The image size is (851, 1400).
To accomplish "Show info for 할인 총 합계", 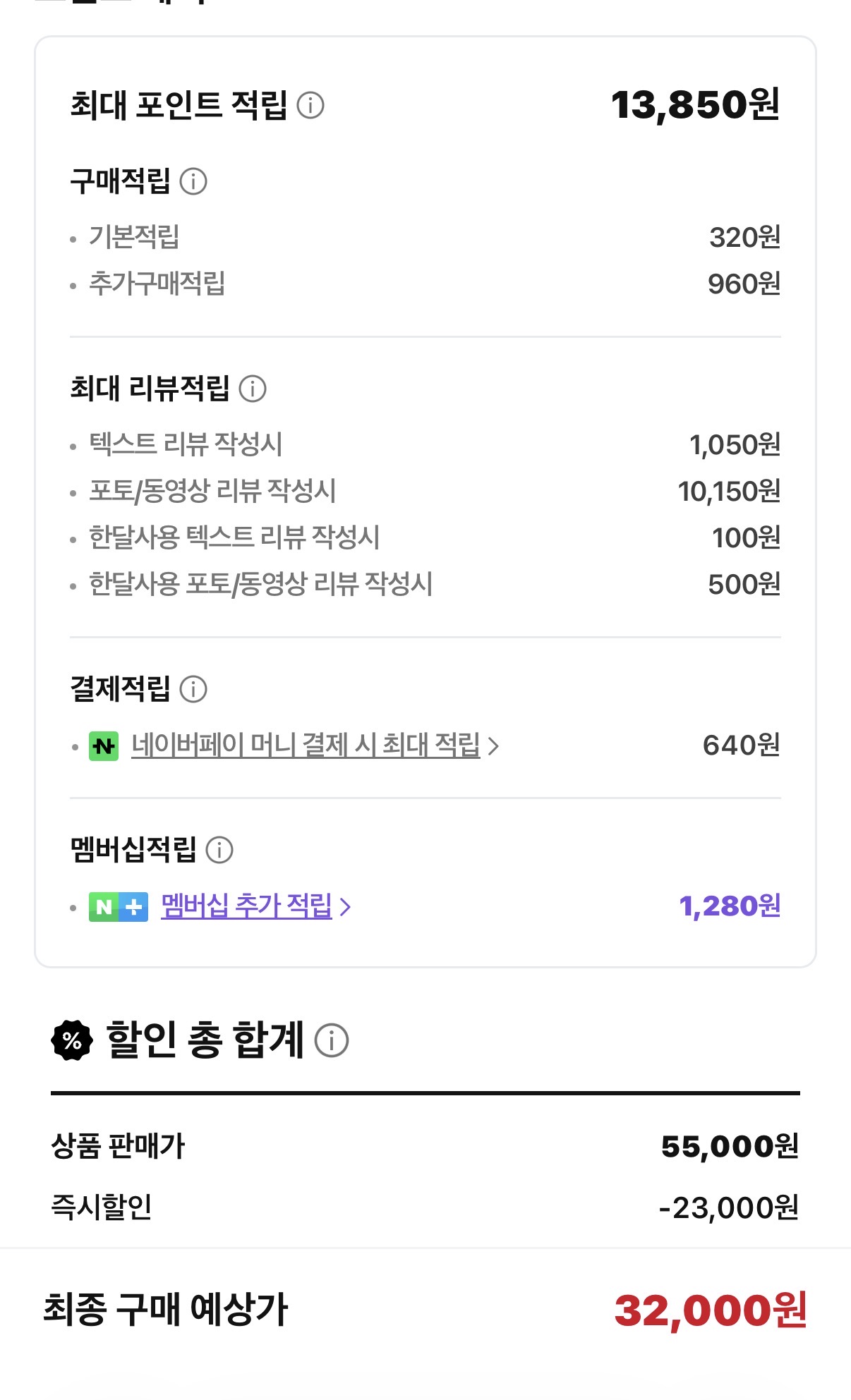I will [x=332, y=1040].
